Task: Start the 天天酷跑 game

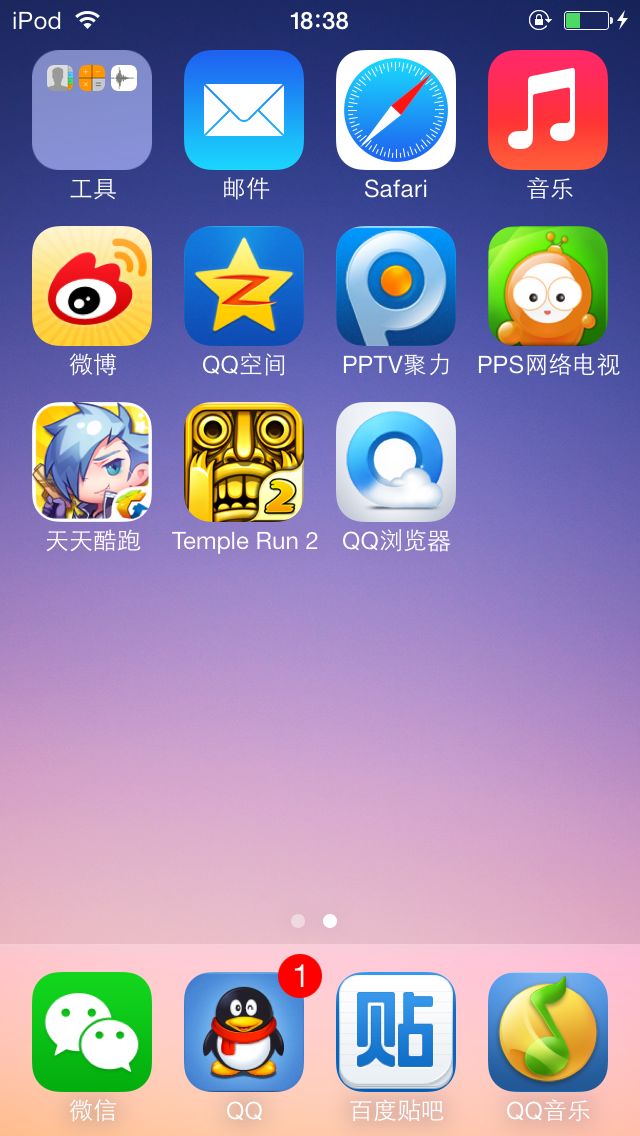Action: 92,462
